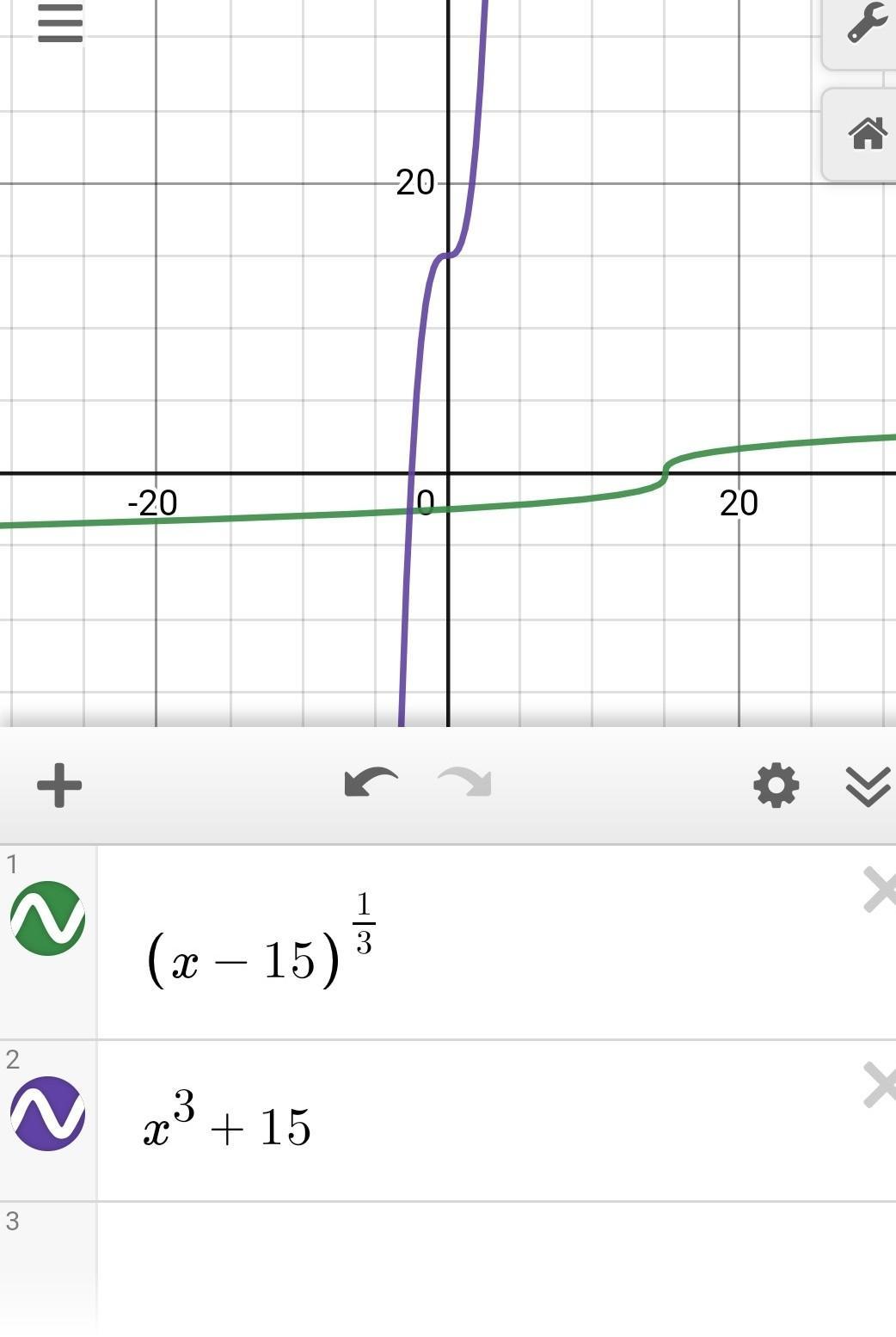
Task: Open the hamburger menu
Action: coord(60,23)
